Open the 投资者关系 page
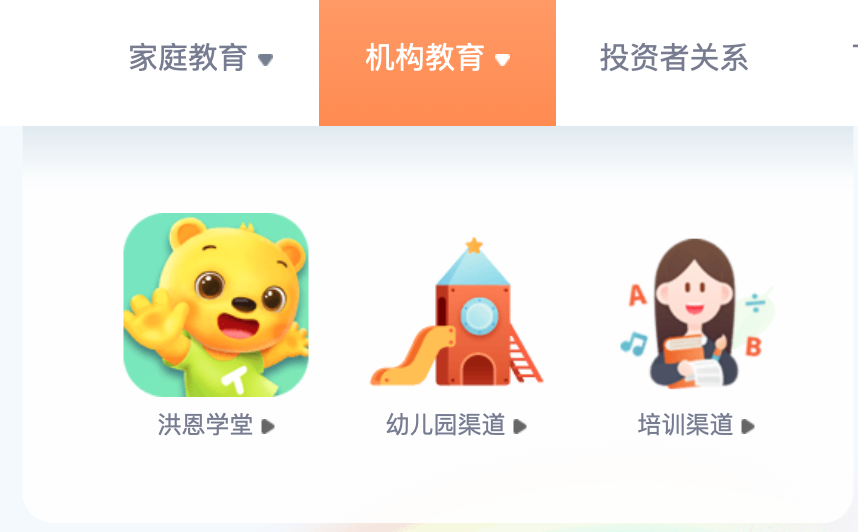The image size is (858, 532). 673,58
